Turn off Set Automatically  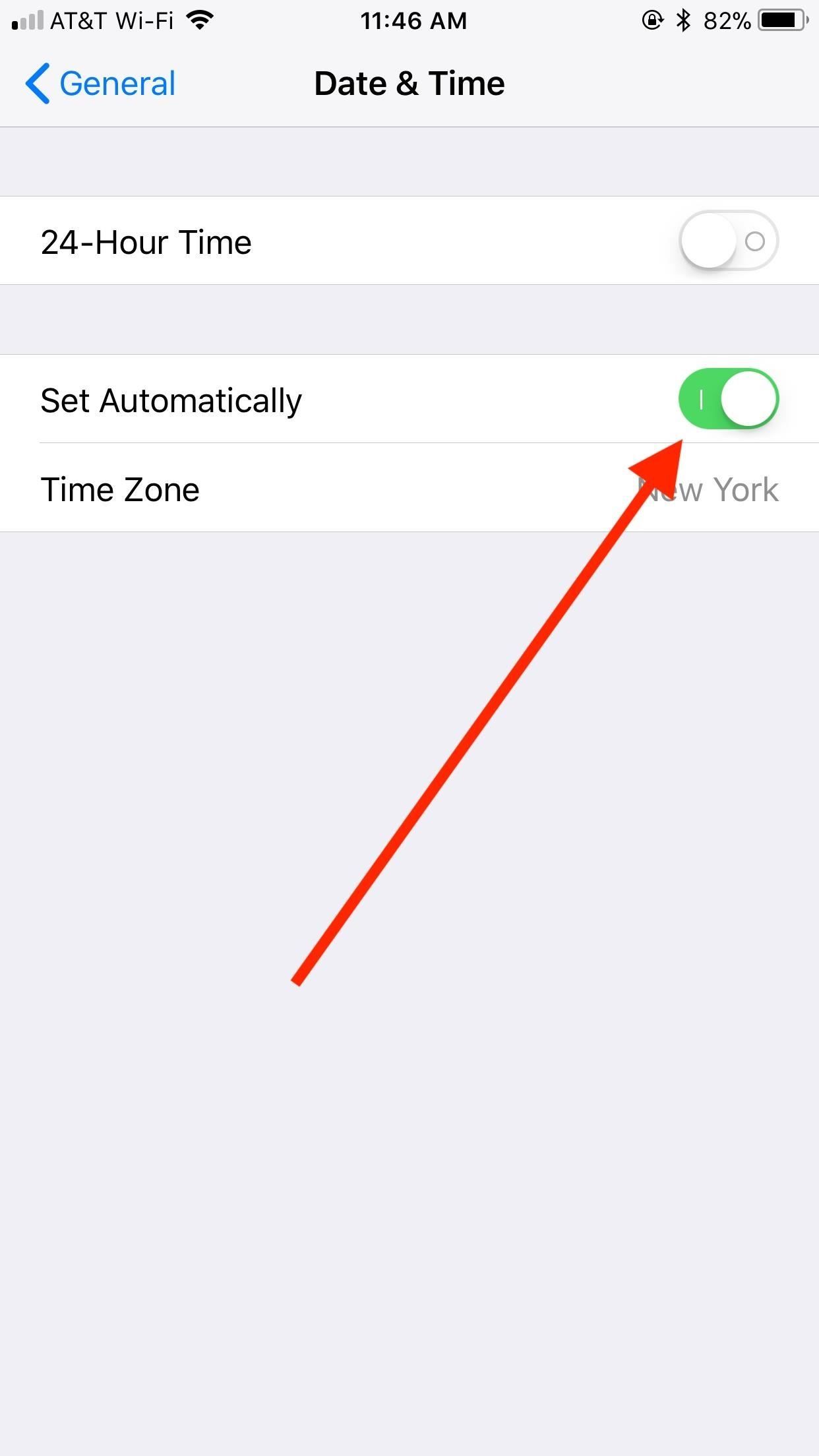728,399
